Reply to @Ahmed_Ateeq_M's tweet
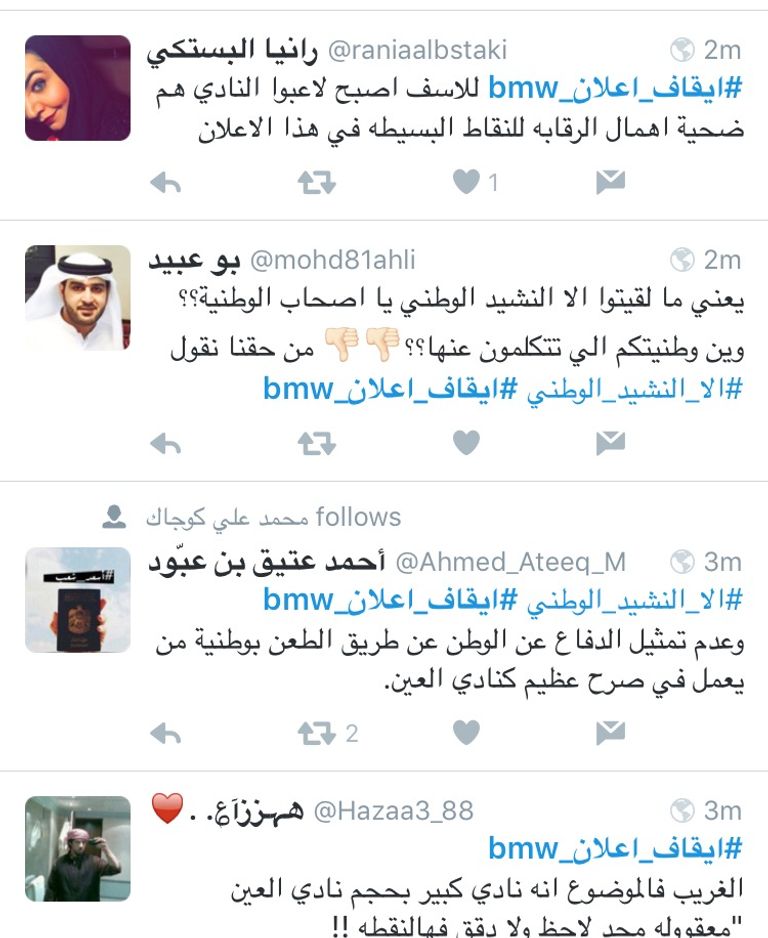Screen dimensions: 768x938 [x=165, y=733]
